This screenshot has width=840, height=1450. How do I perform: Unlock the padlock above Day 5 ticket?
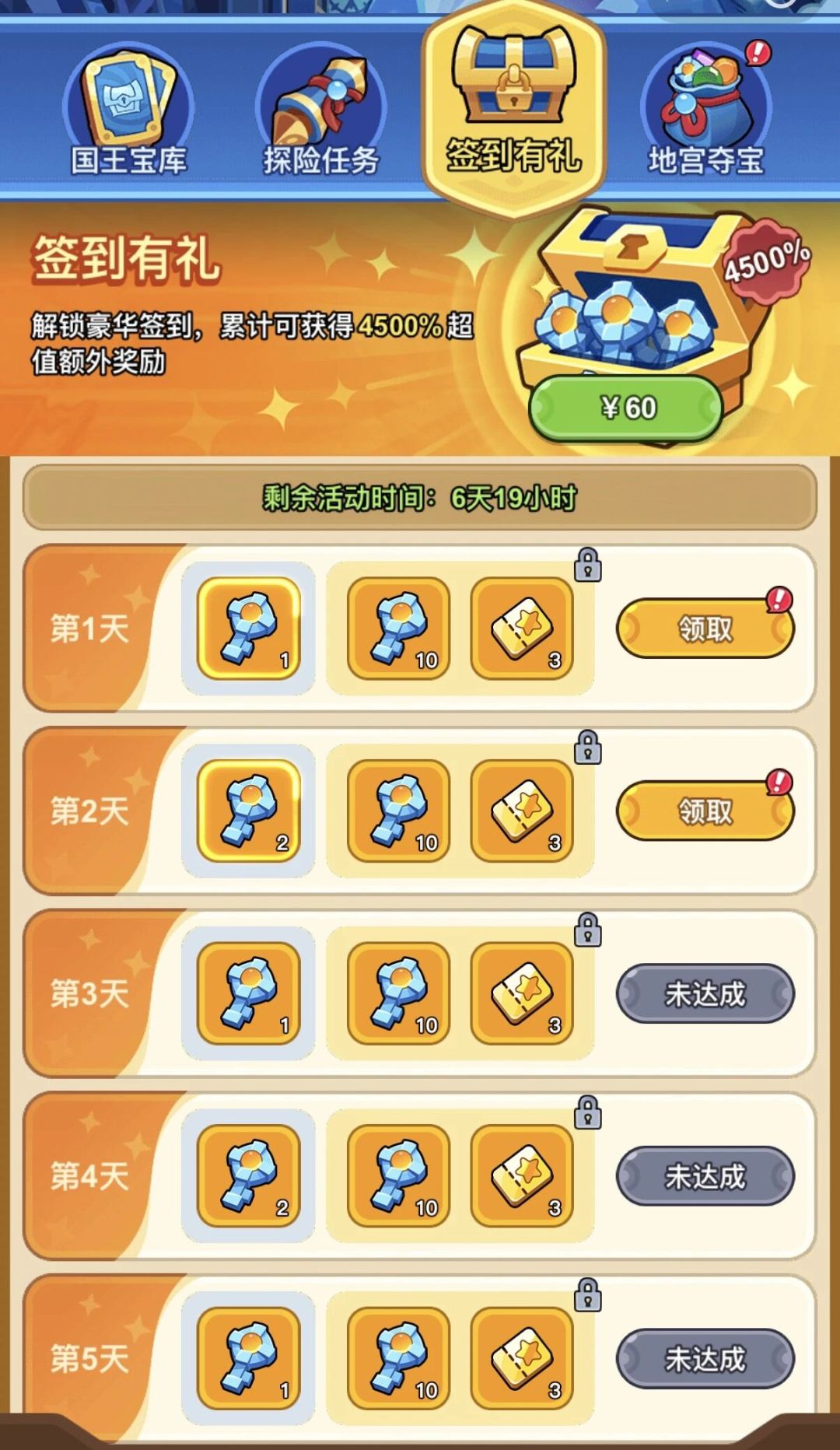click(588, 1294)
